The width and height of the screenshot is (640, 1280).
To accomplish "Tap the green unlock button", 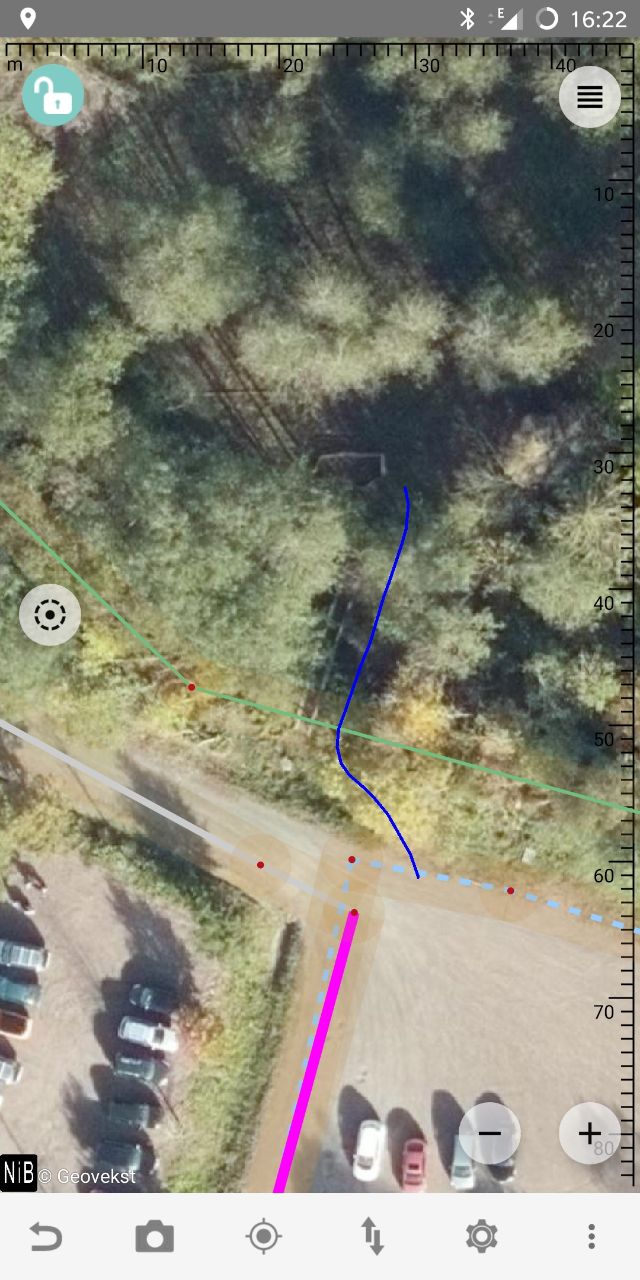I will coord(53,96).
